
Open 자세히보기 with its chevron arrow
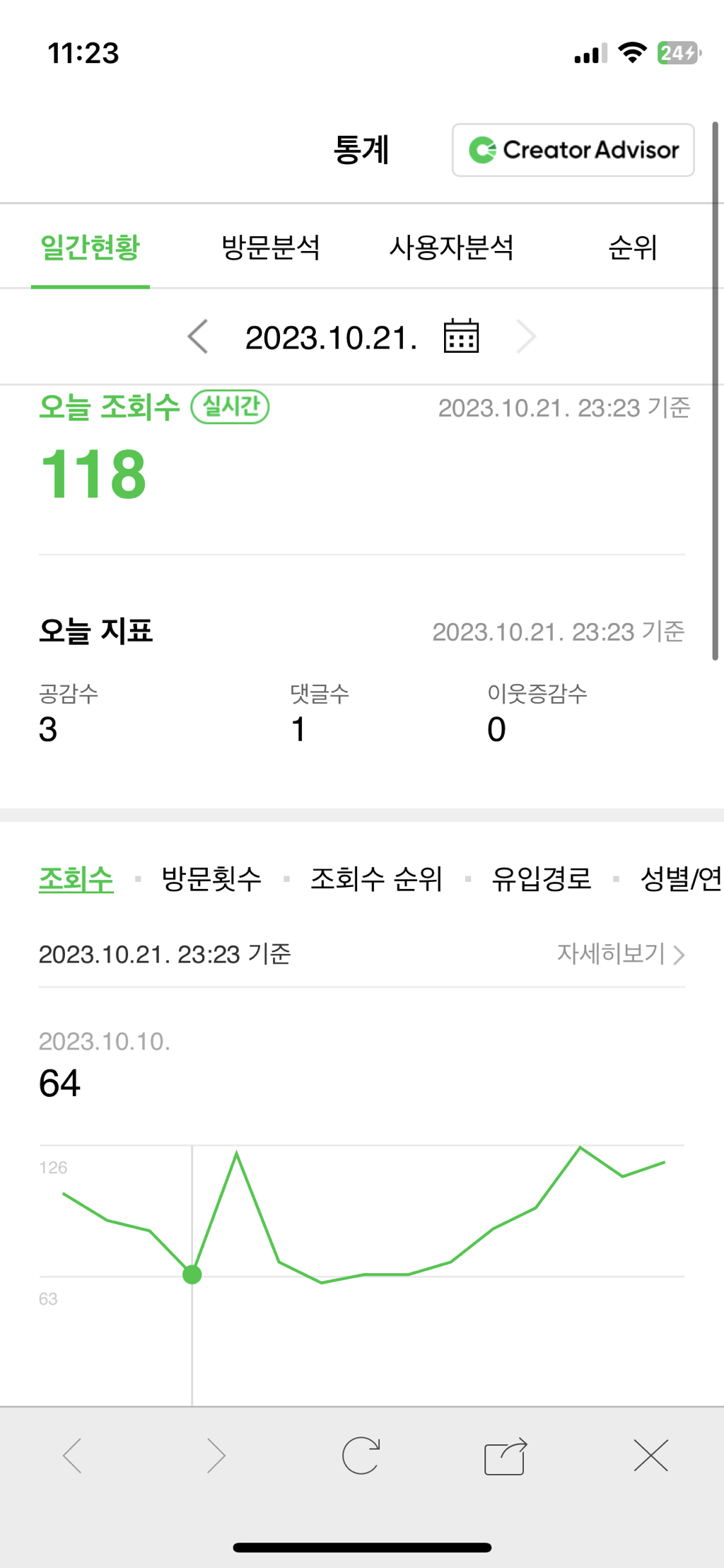[678, 955]
